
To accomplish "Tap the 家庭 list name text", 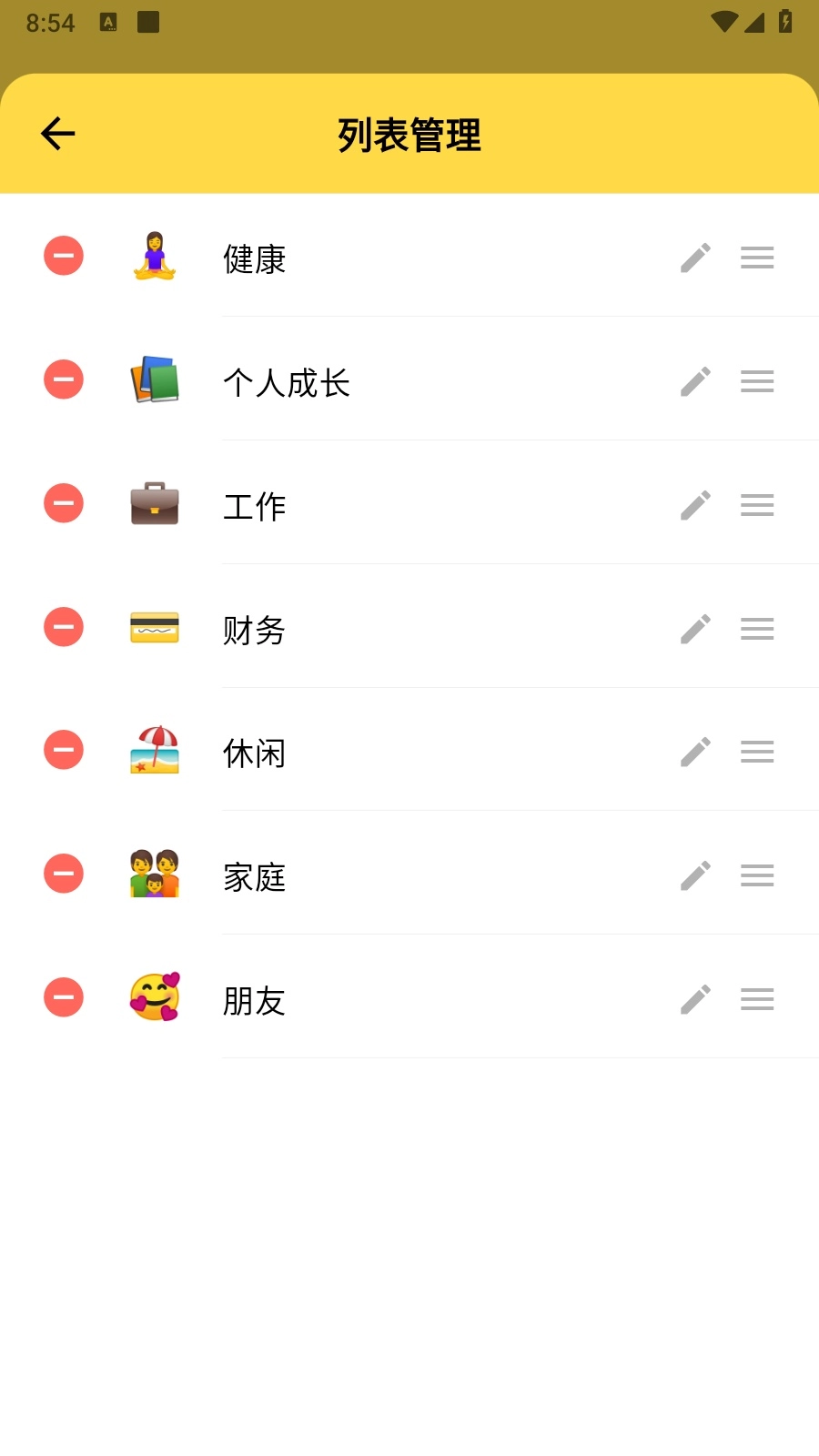I will point(255,876).
